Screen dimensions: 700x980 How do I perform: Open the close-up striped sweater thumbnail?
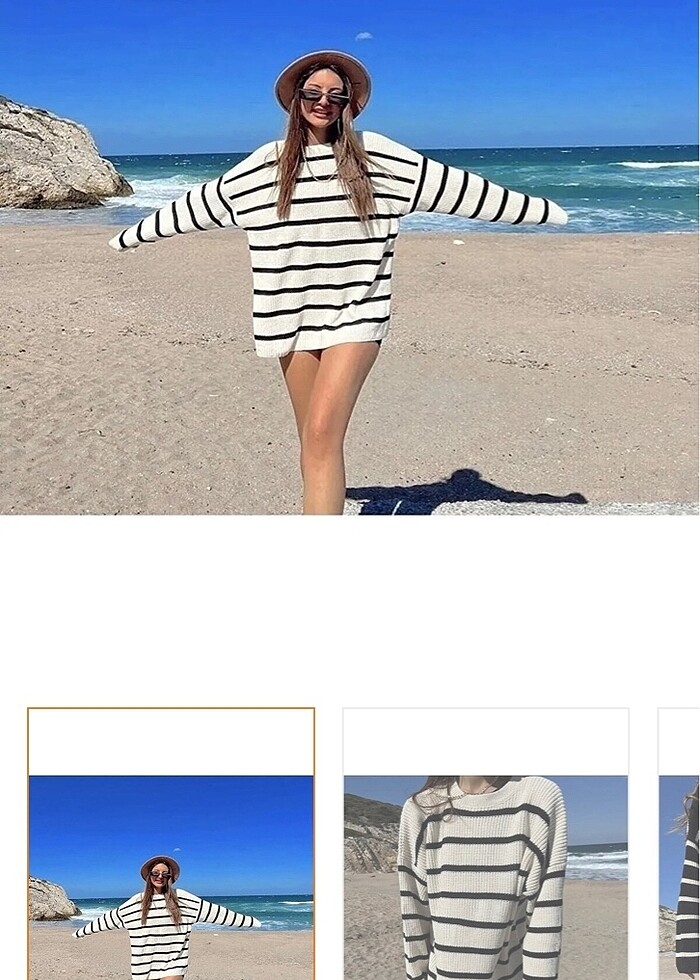(486, 845)
